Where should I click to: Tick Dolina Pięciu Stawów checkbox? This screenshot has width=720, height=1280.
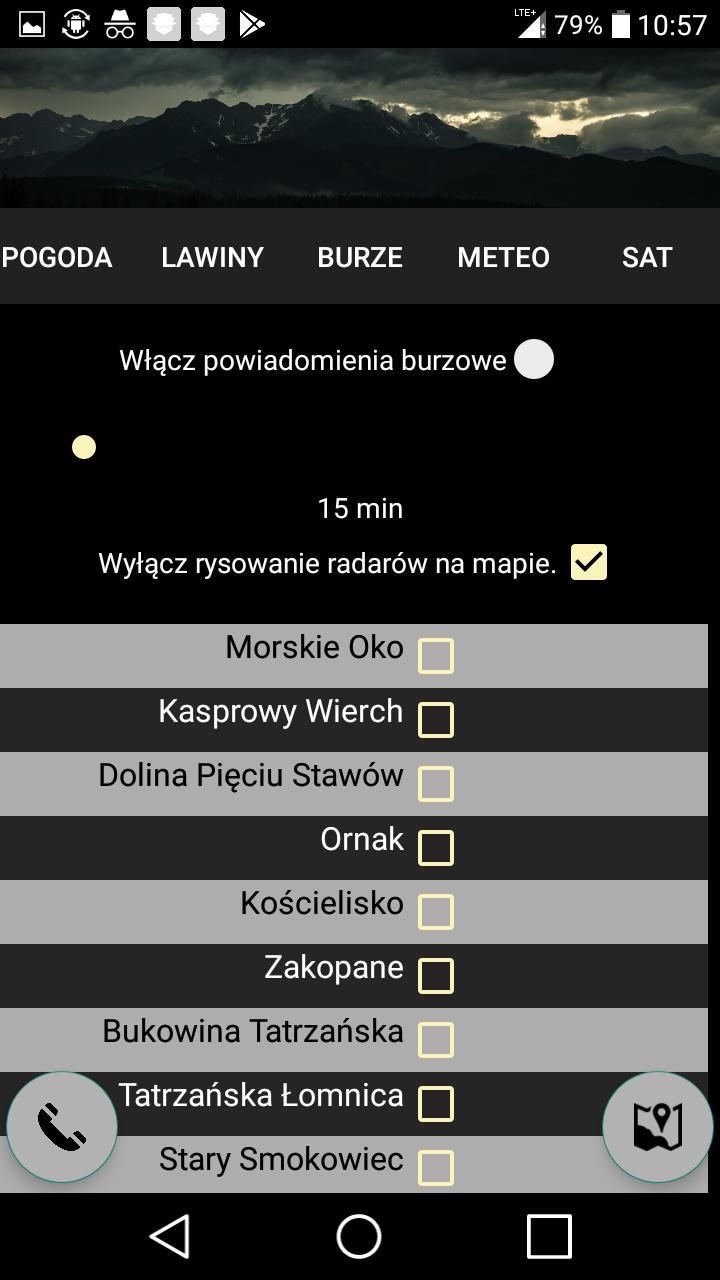click(x=435, y=784)
